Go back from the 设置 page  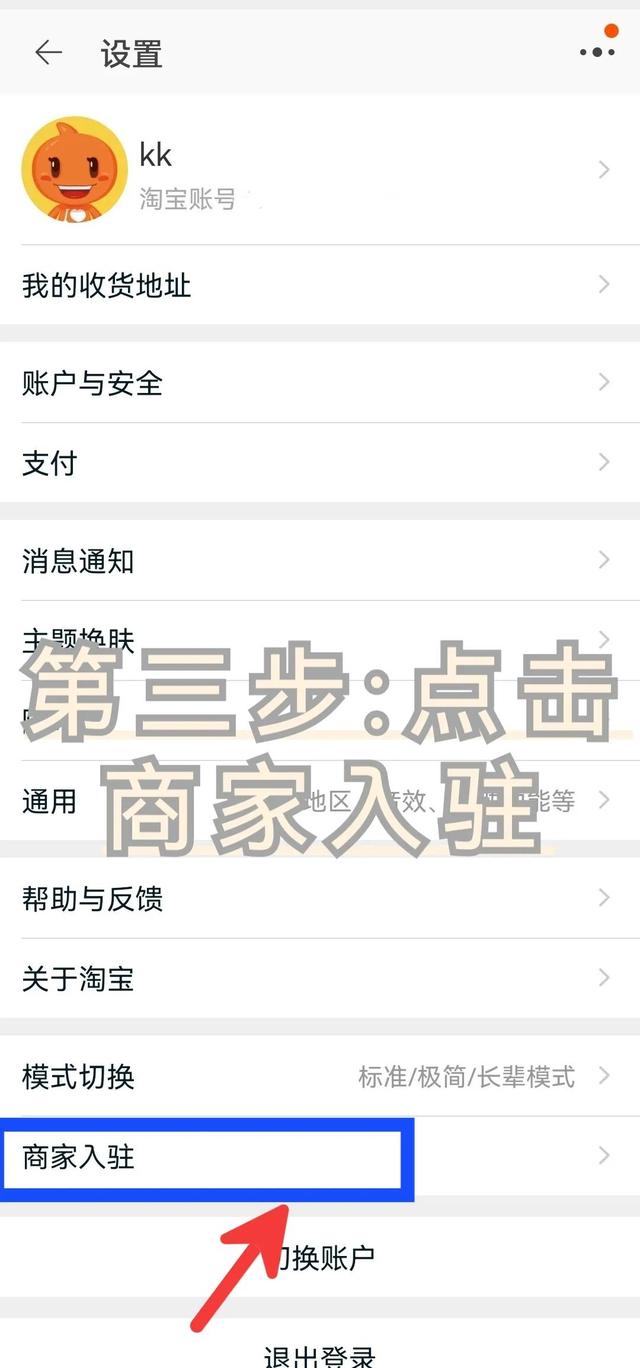point(48,53)
